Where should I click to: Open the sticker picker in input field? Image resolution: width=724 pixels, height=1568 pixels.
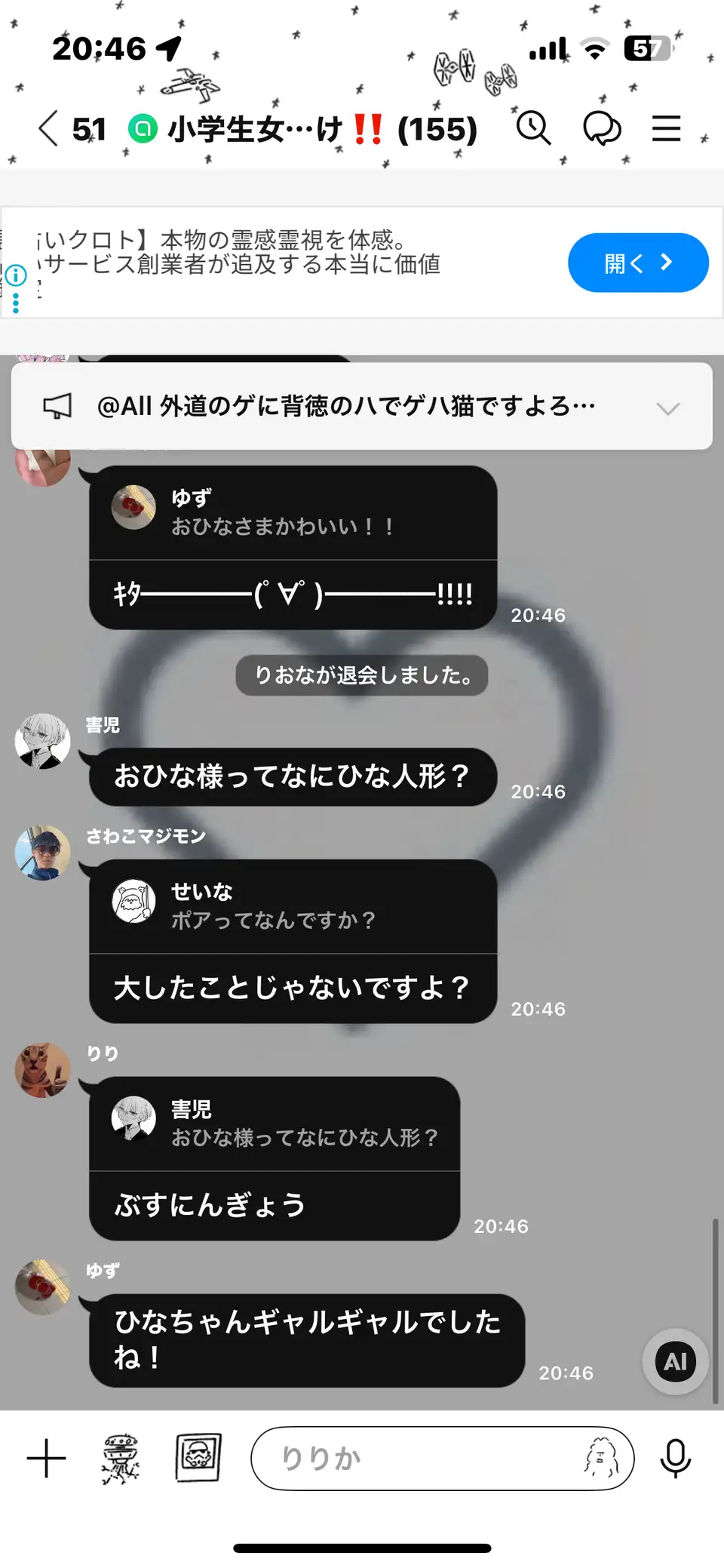point(601,1458)
